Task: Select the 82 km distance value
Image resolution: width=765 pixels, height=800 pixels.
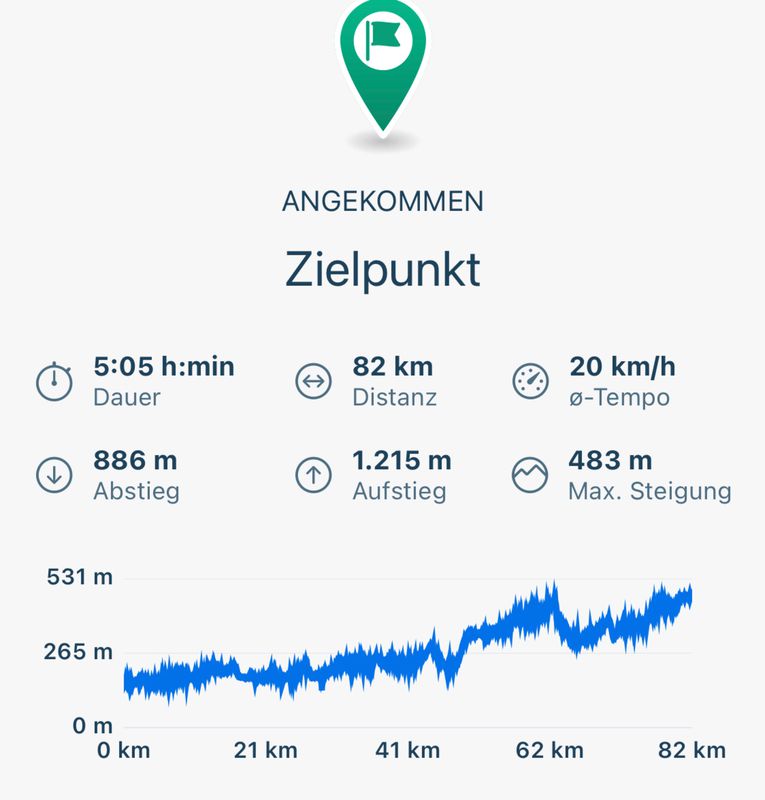Action: [394, 367]
